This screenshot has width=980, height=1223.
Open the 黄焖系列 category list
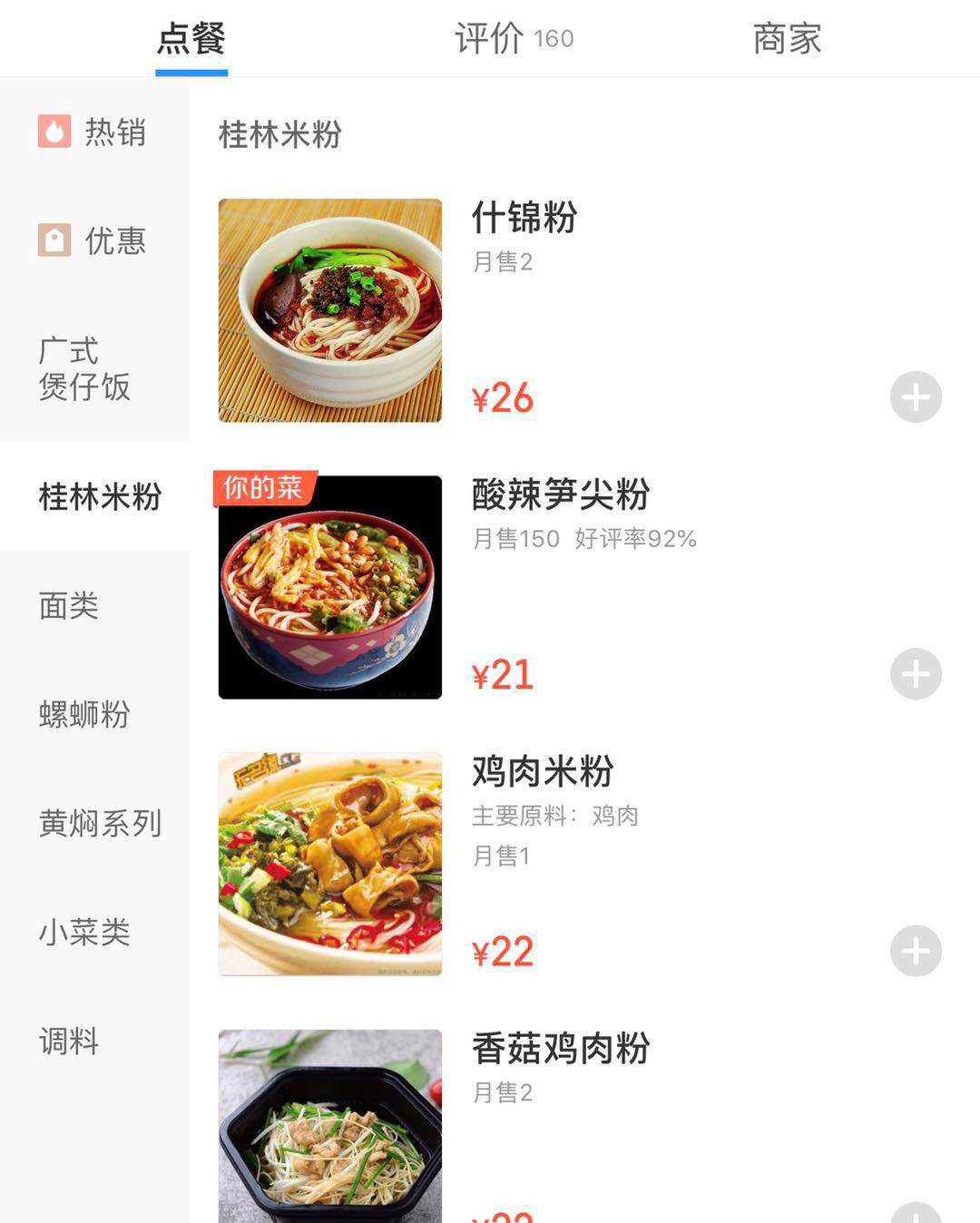click(99, 825)
